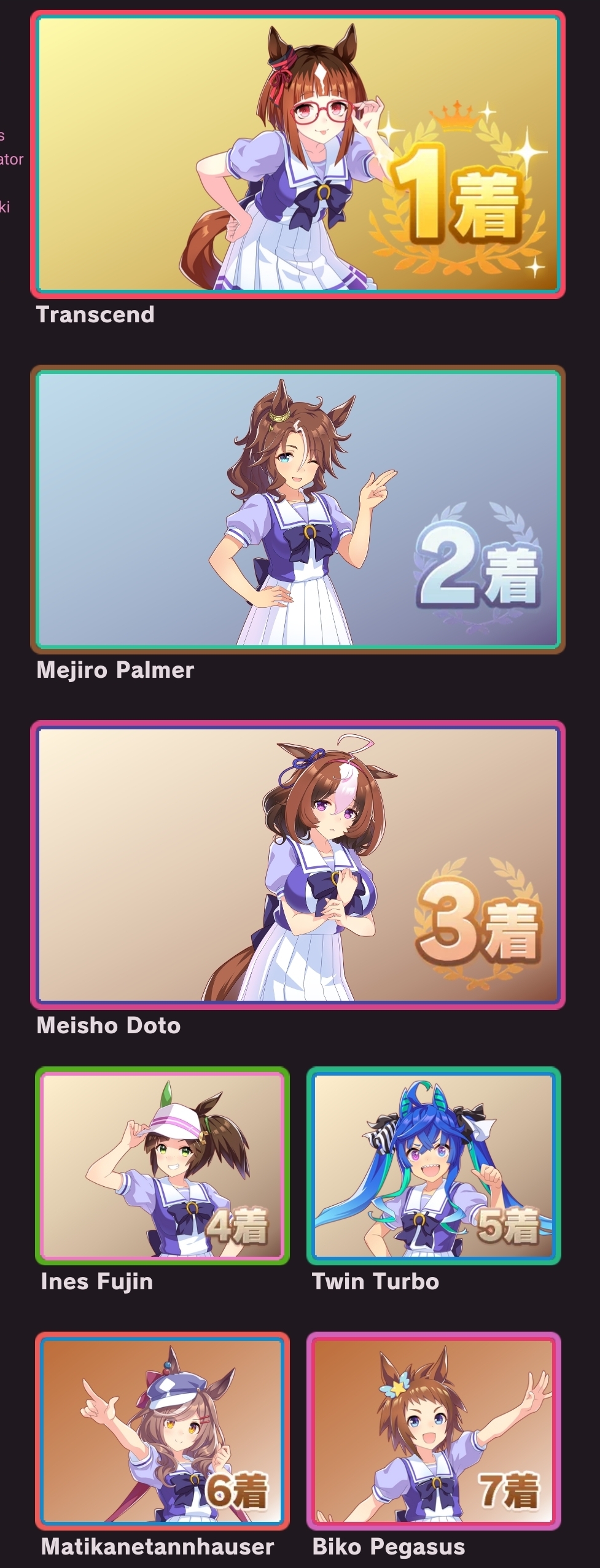
Task: Open Transcend's first place card
Action: point(298,153)
